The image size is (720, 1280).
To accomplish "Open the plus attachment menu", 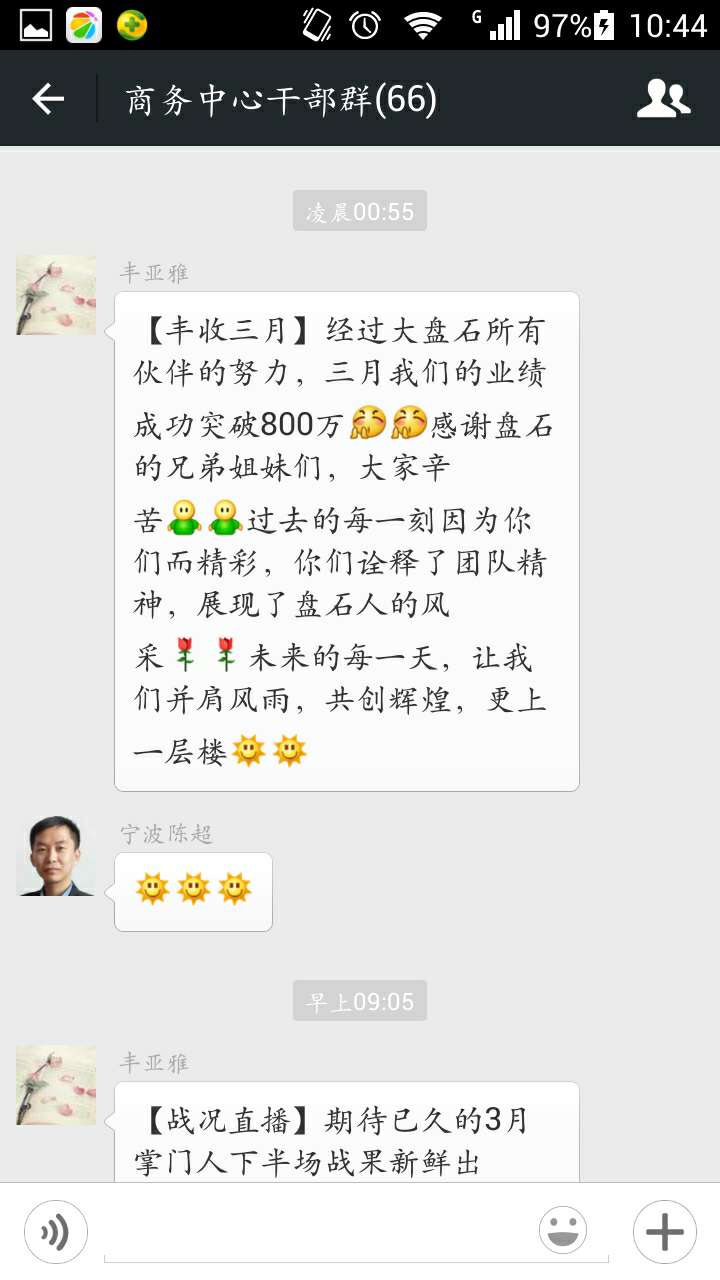I will click(664, 1231).
